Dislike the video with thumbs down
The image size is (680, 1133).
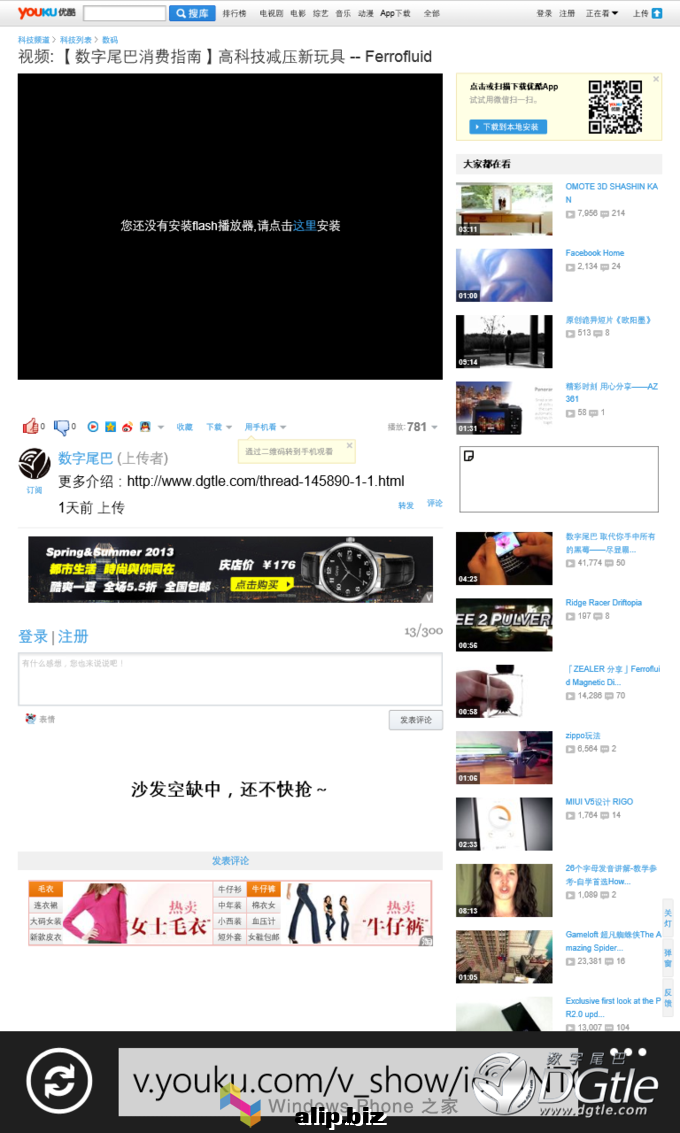click(61, 427)
